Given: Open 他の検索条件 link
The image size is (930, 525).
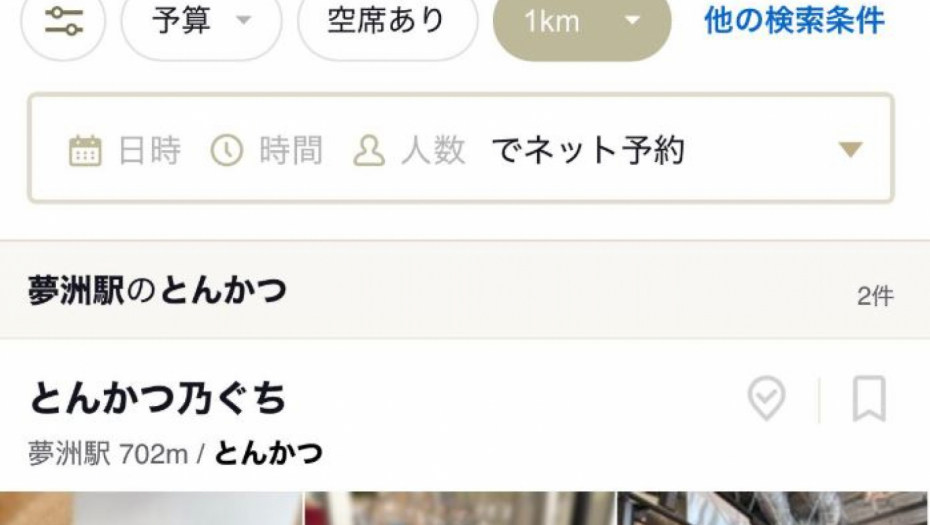Looking at the screenshot, I should click(x=794, y=22).
